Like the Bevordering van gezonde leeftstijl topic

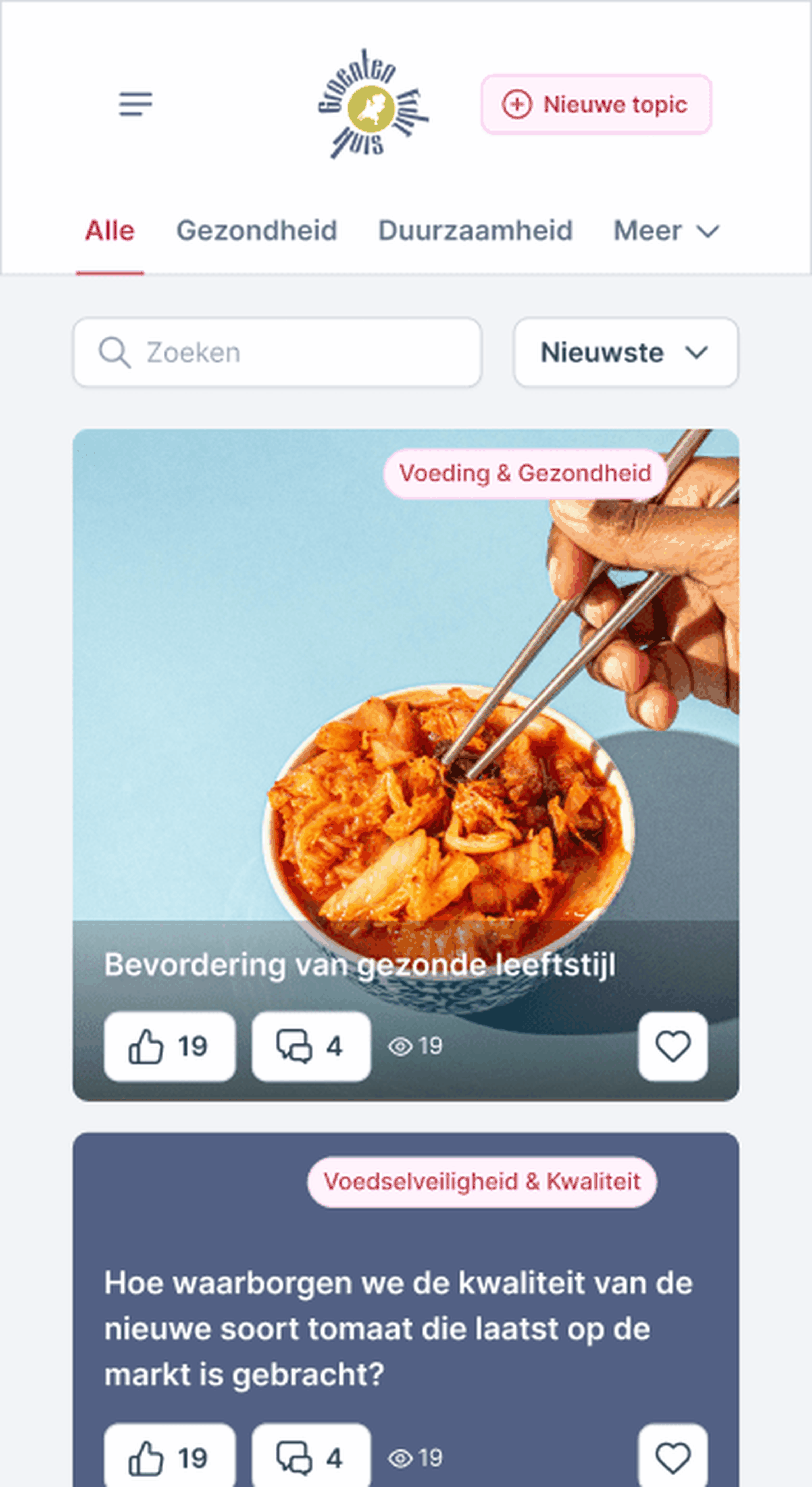tap(169, 1047)
